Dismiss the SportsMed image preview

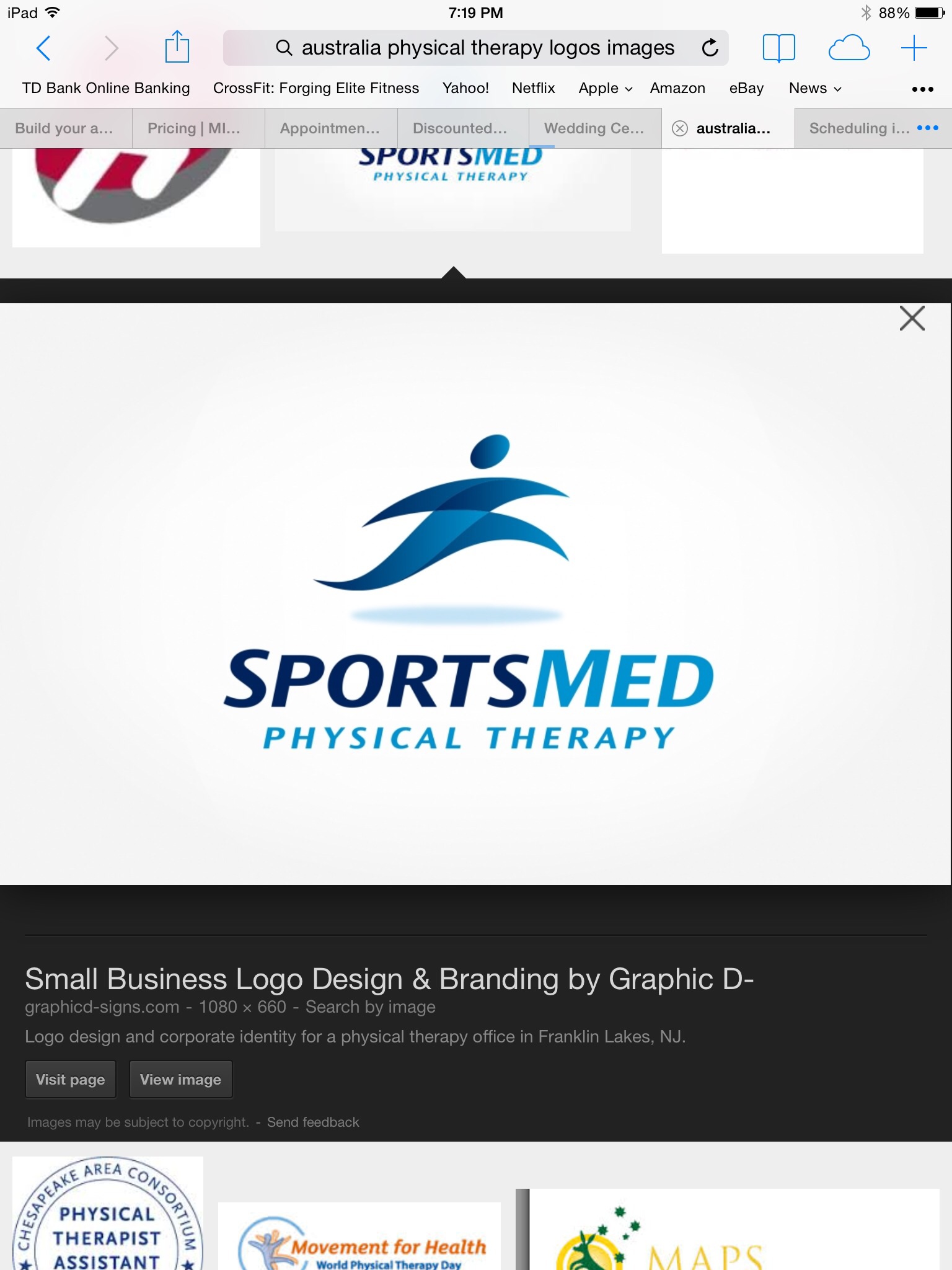tap(912, 318)
